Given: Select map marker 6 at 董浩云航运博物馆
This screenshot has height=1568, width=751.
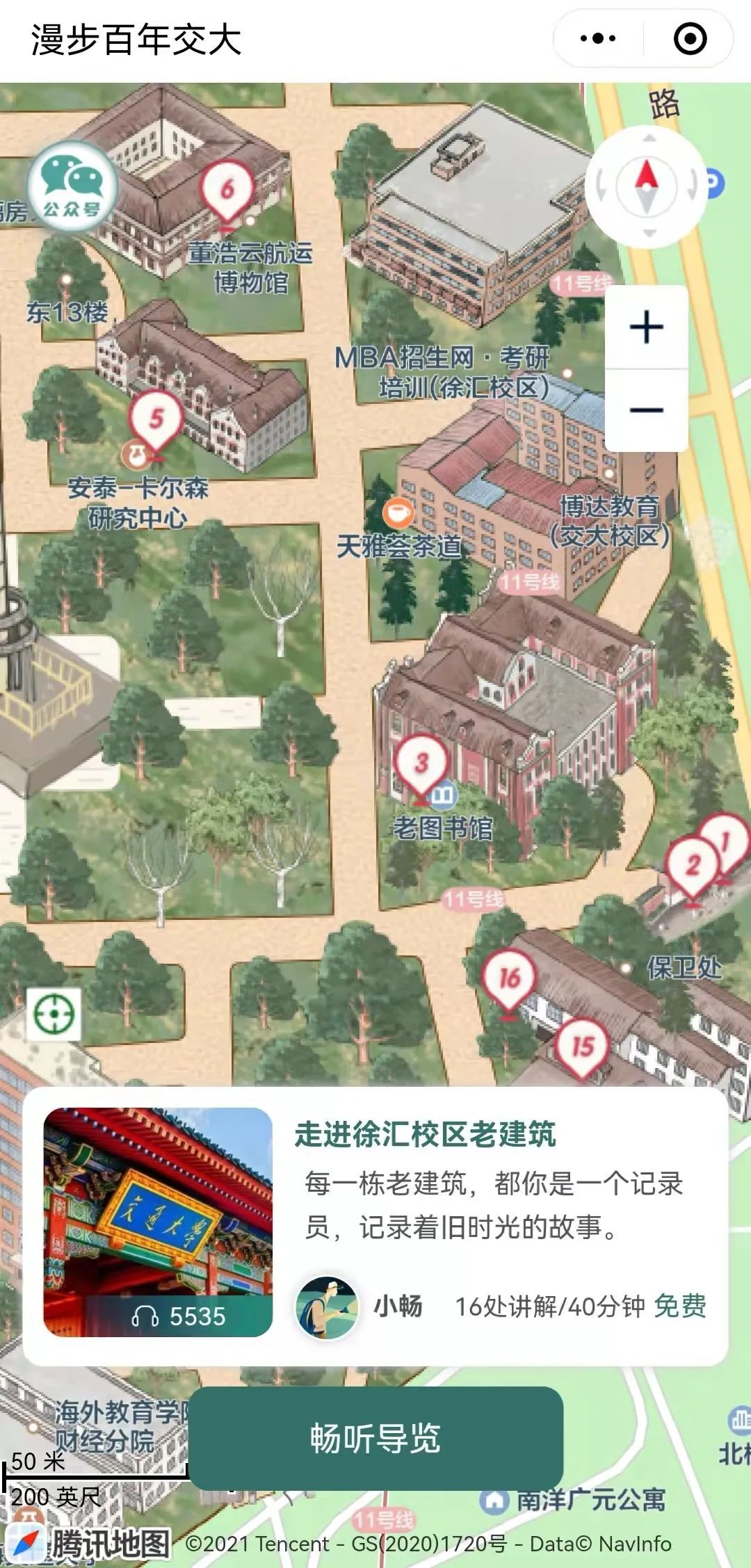Looking at the screenshot, I should click(x=227, y=190).
